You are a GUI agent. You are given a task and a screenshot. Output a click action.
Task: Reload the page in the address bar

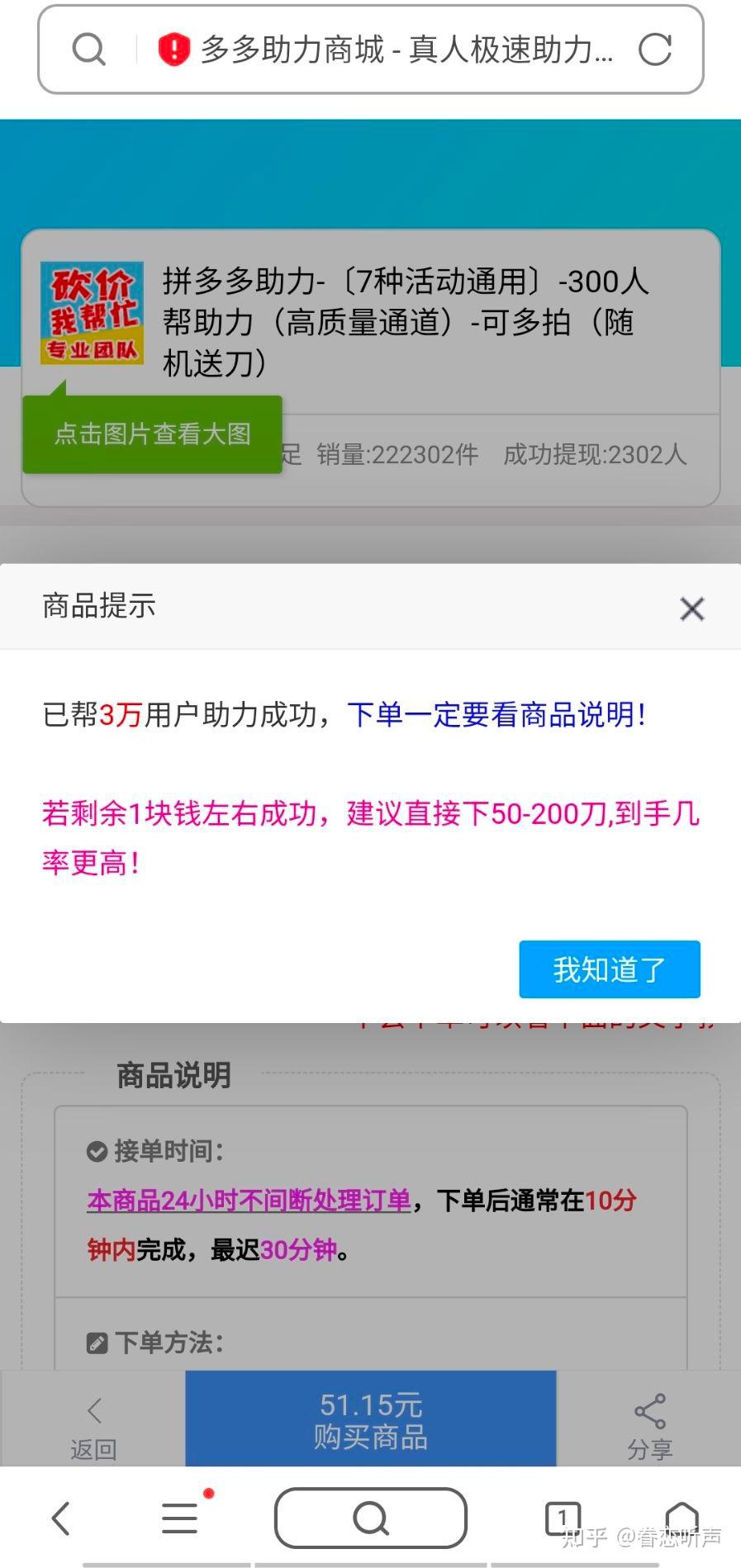coord(655,50)
